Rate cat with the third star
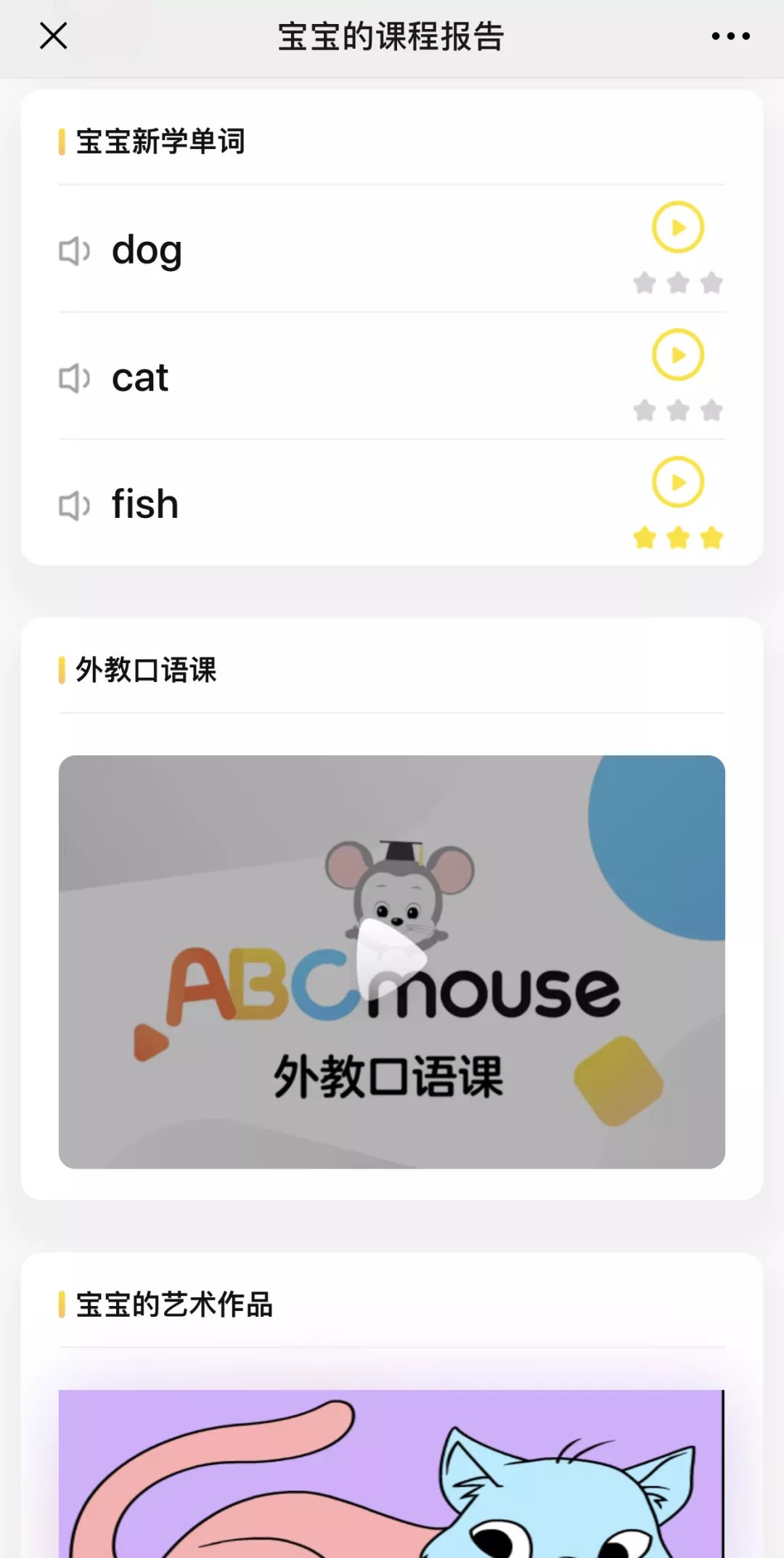784x1558 pixels. point(711,409)
